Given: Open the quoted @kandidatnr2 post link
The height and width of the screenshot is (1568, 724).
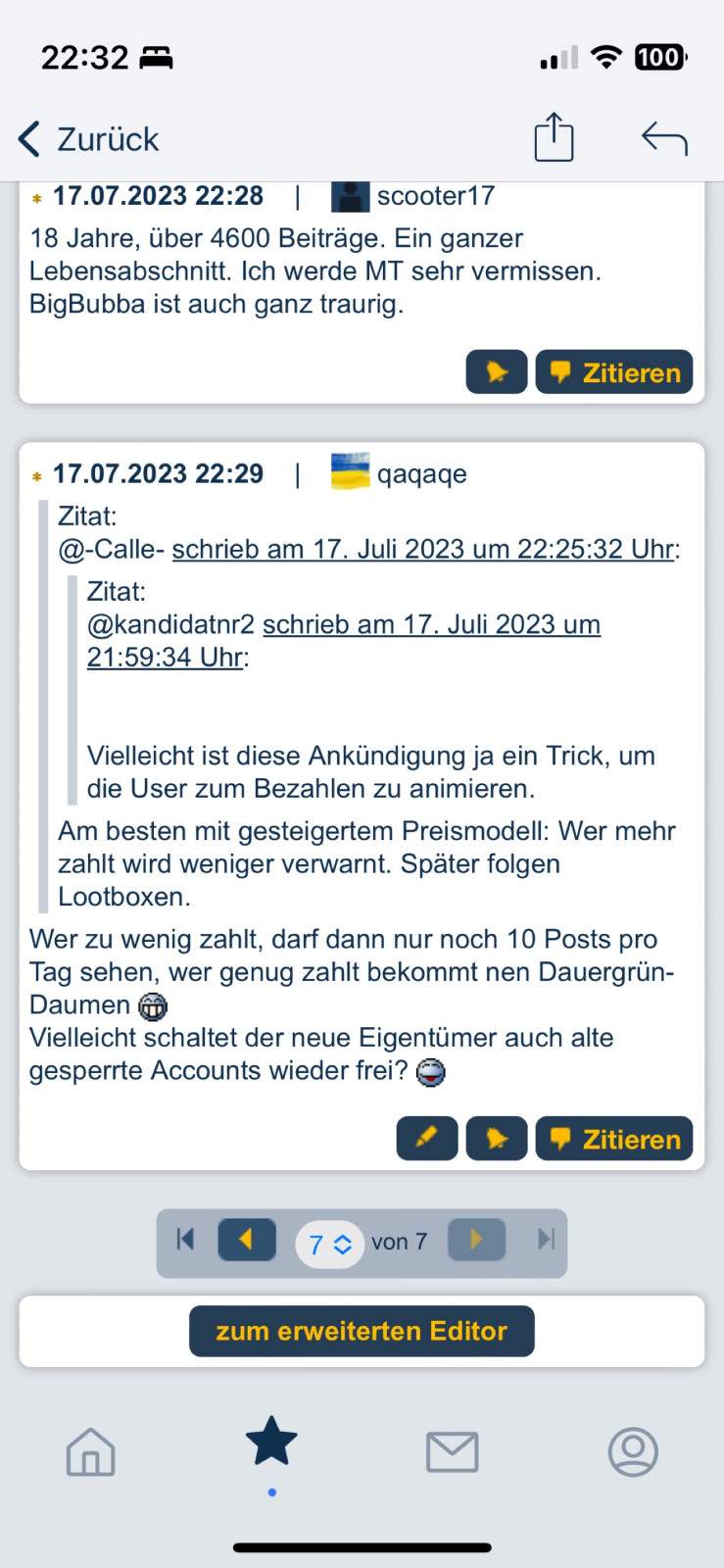Looking at the screenshot, I should click(431, 624).
